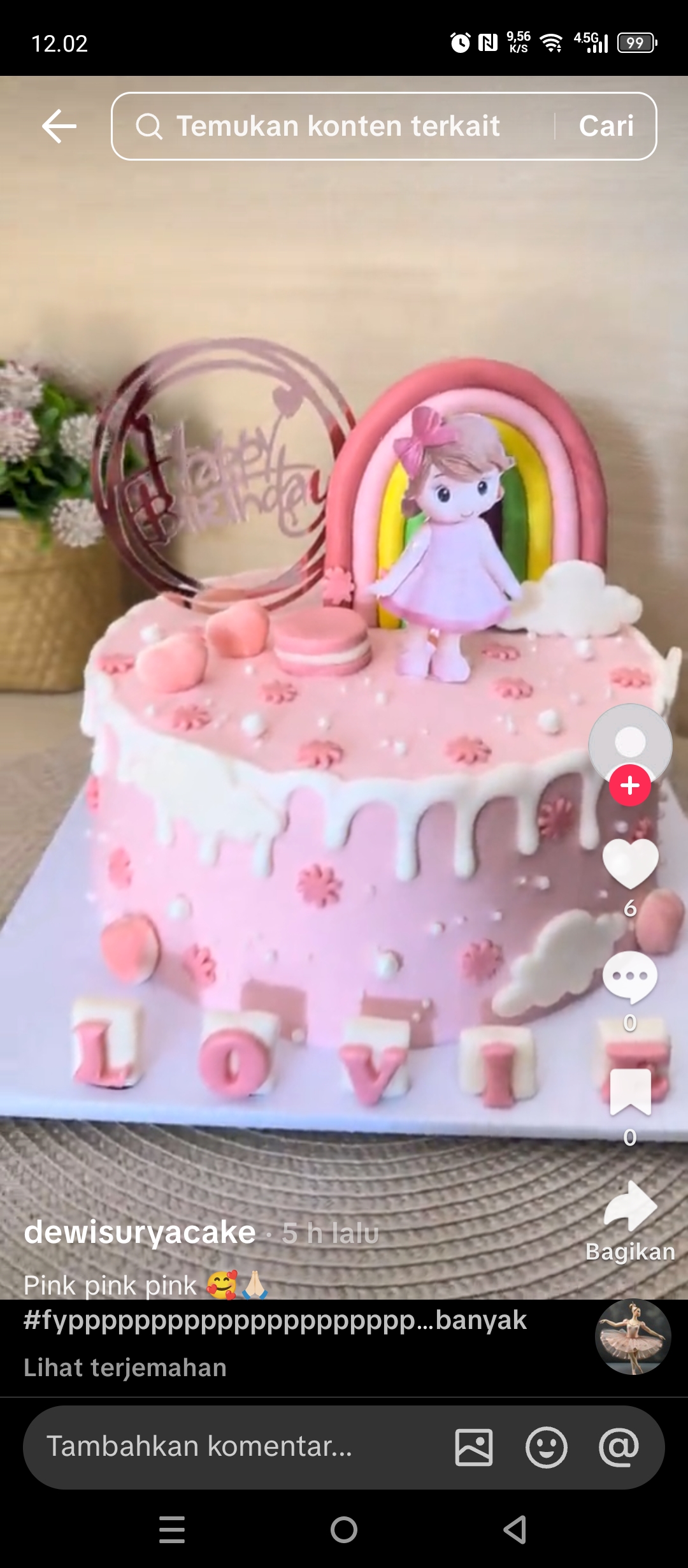Go back using the top-left arrow
The image size is (688, 1568).
59,126
